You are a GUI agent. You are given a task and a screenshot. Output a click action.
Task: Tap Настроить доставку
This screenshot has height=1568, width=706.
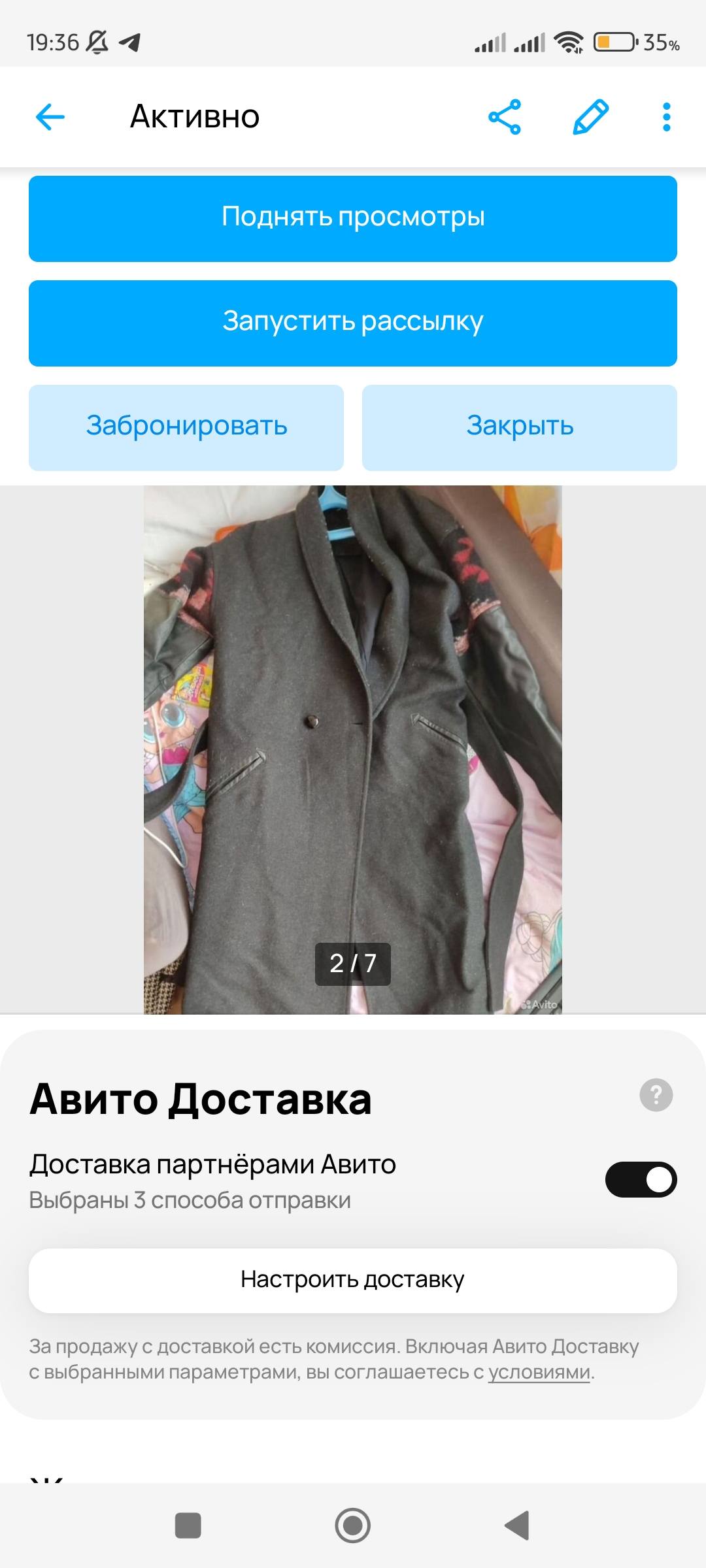coord(353,1280)
